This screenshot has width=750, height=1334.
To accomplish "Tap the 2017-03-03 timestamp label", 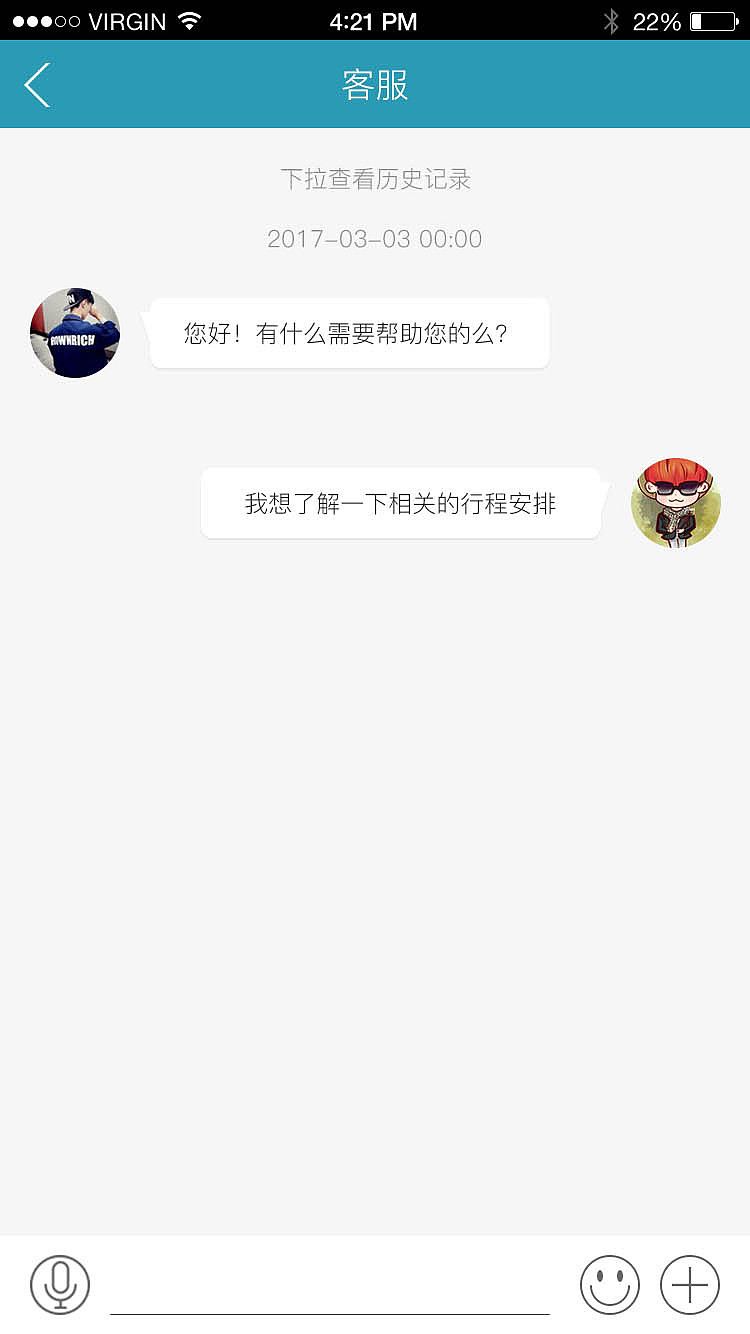I will pos(375,239).
